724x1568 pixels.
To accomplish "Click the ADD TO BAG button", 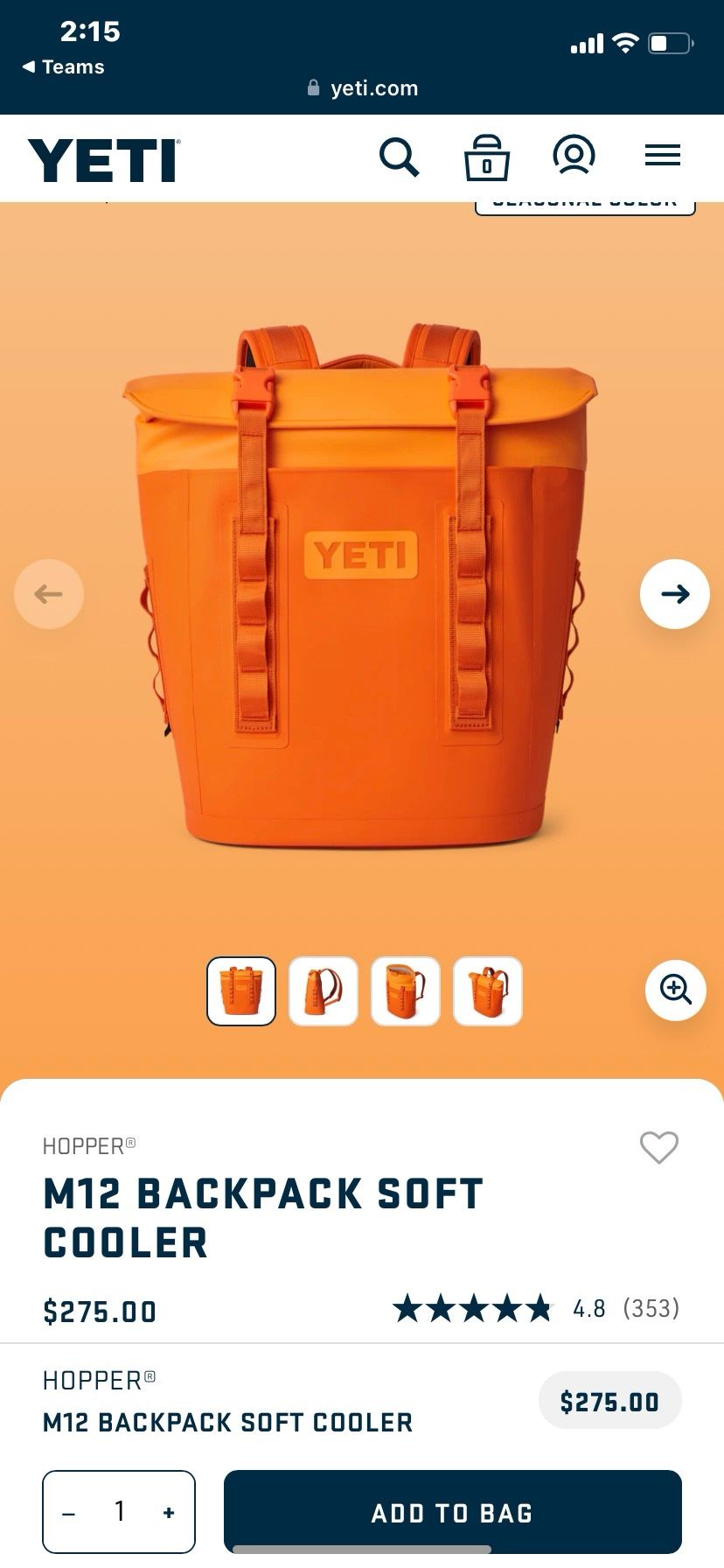I will (x=452, y=1512).
